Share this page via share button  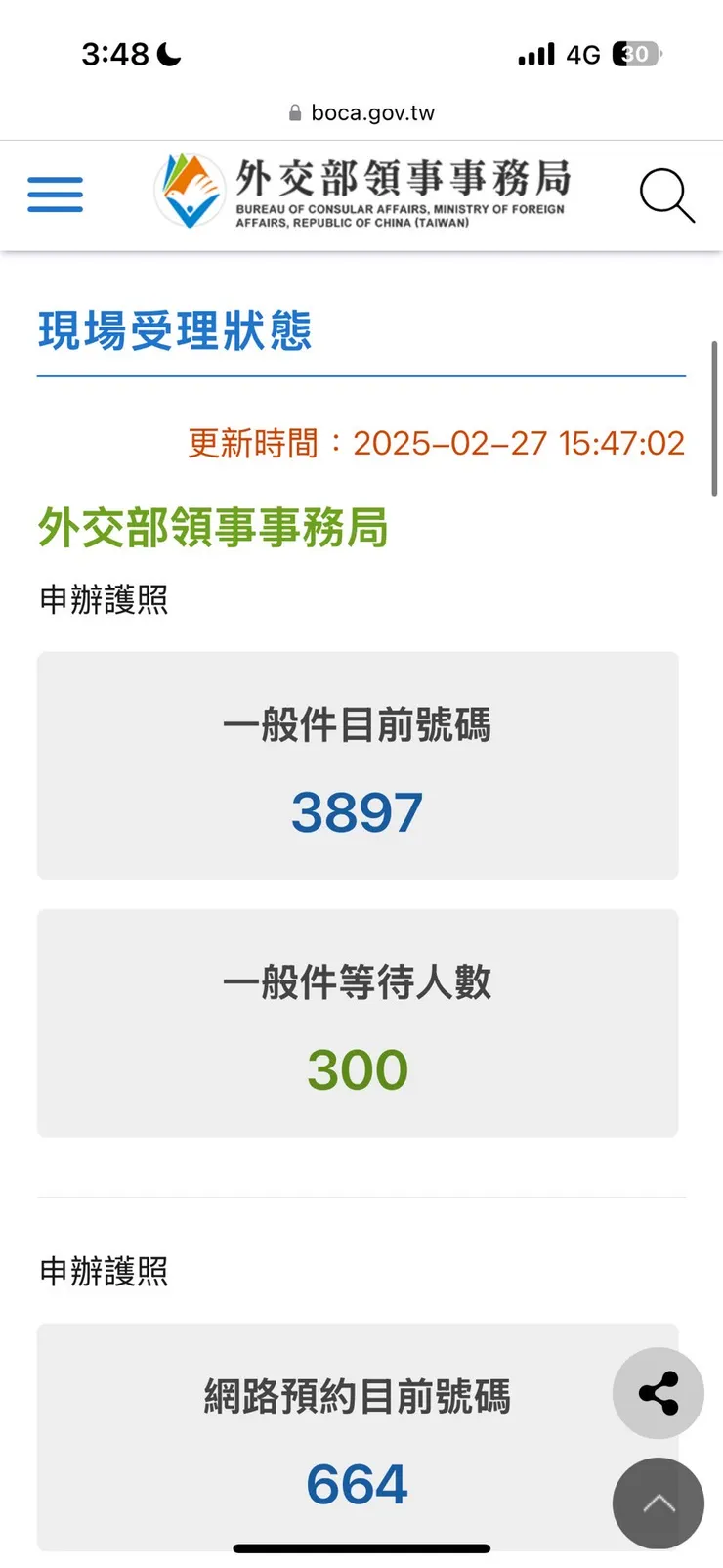(659, 1393)
